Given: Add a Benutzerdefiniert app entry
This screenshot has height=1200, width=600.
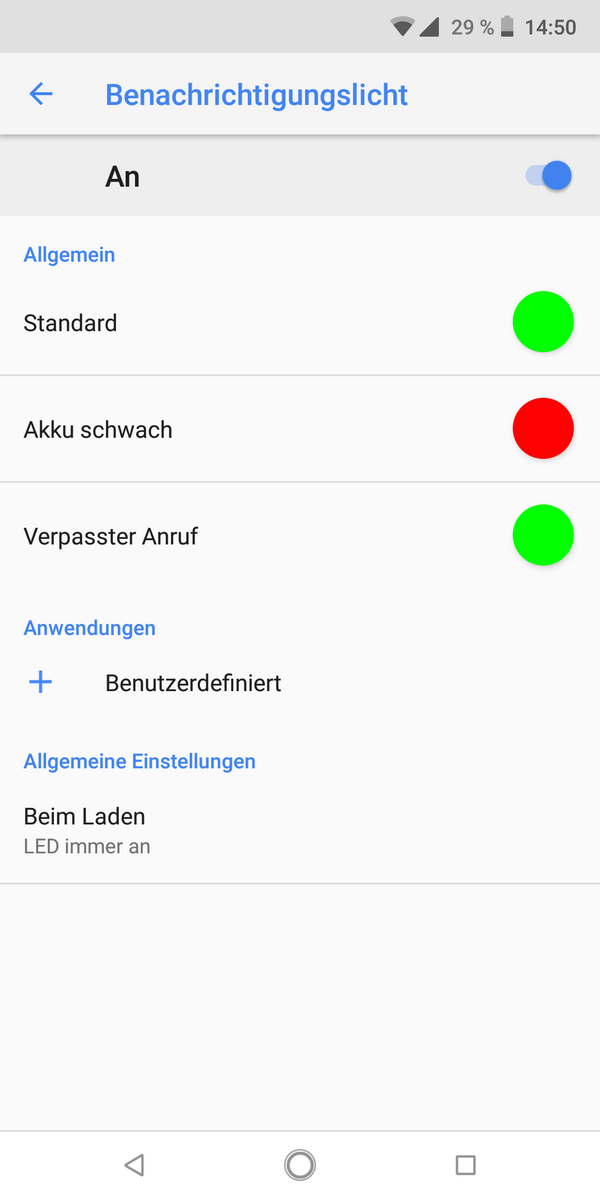Looking at the screenshot, I should click(300, 683).
